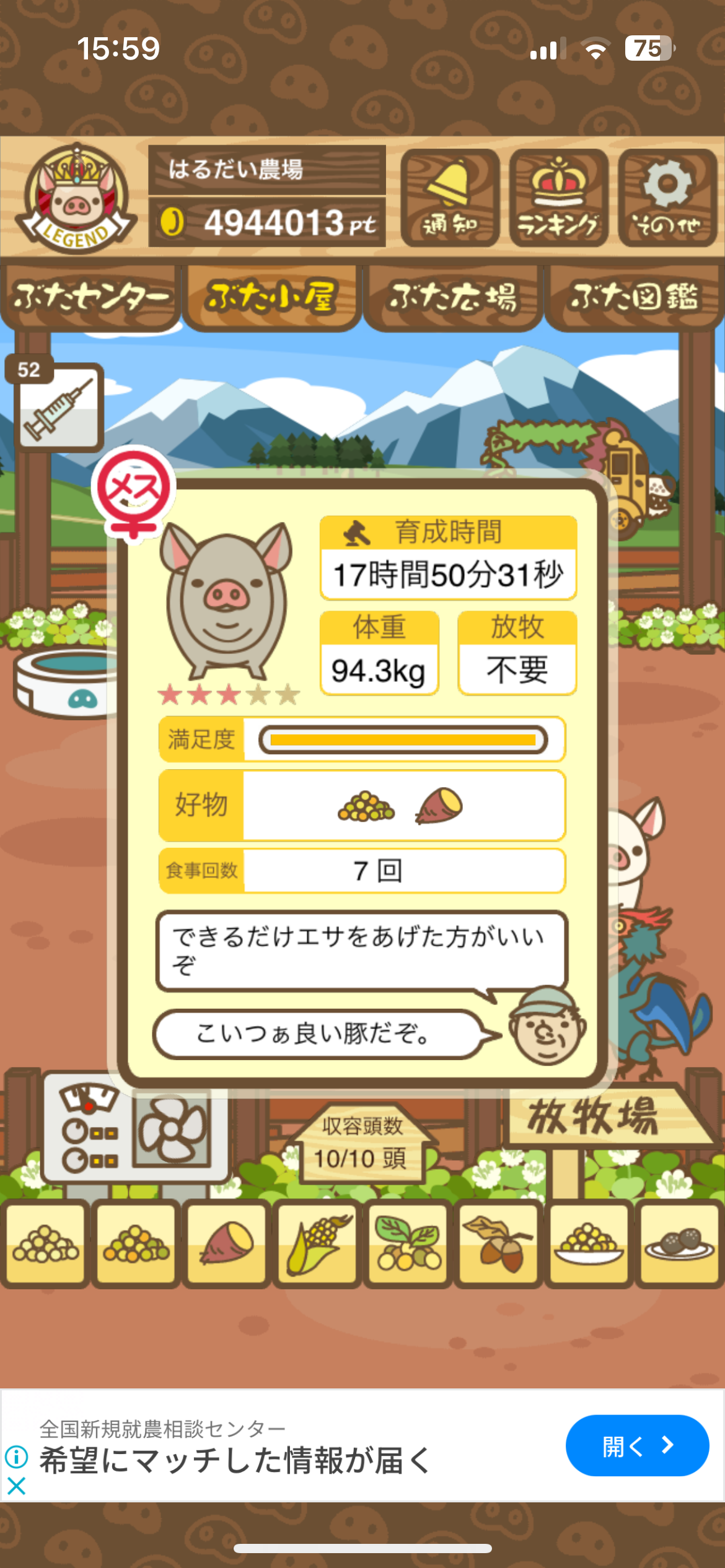Feed the dark truffle dish
The width and height of the screenshot is (725, 1568).
click(679, 1243)
